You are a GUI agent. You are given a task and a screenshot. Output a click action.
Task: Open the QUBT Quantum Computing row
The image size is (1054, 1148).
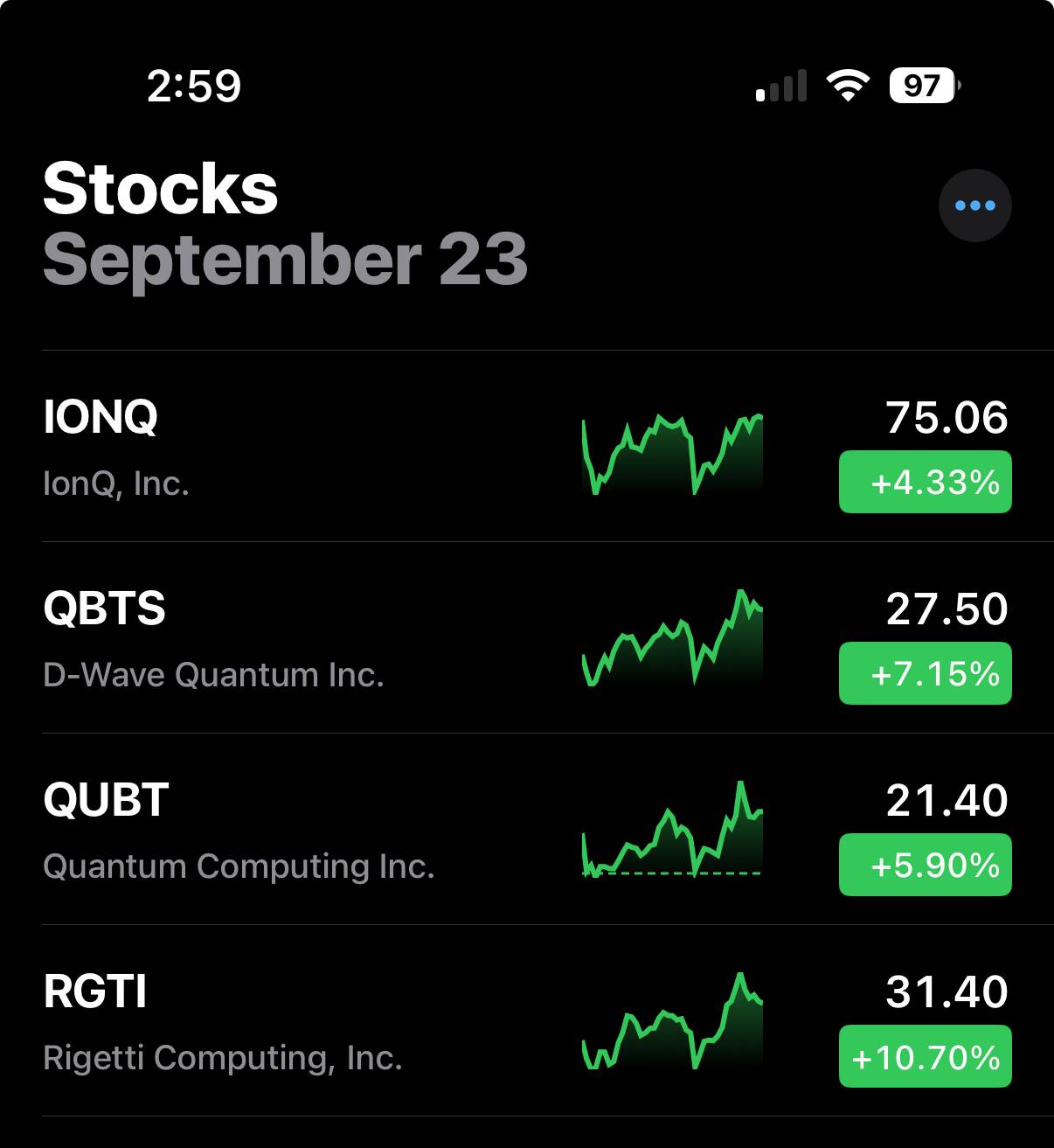coord(262,830)
